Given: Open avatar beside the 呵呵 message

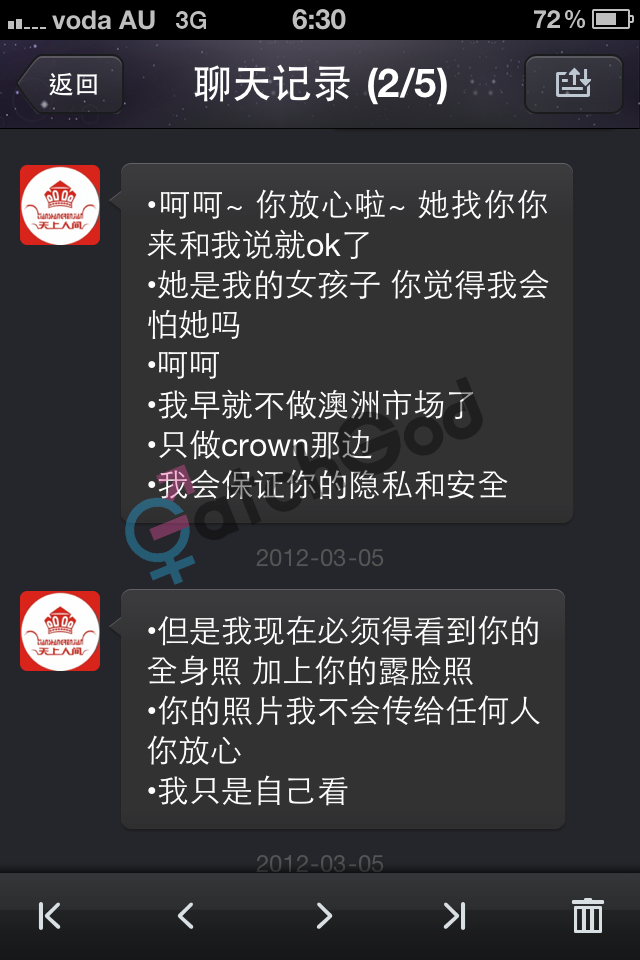Looking at the screenshot, I should [x=60, y=205].
